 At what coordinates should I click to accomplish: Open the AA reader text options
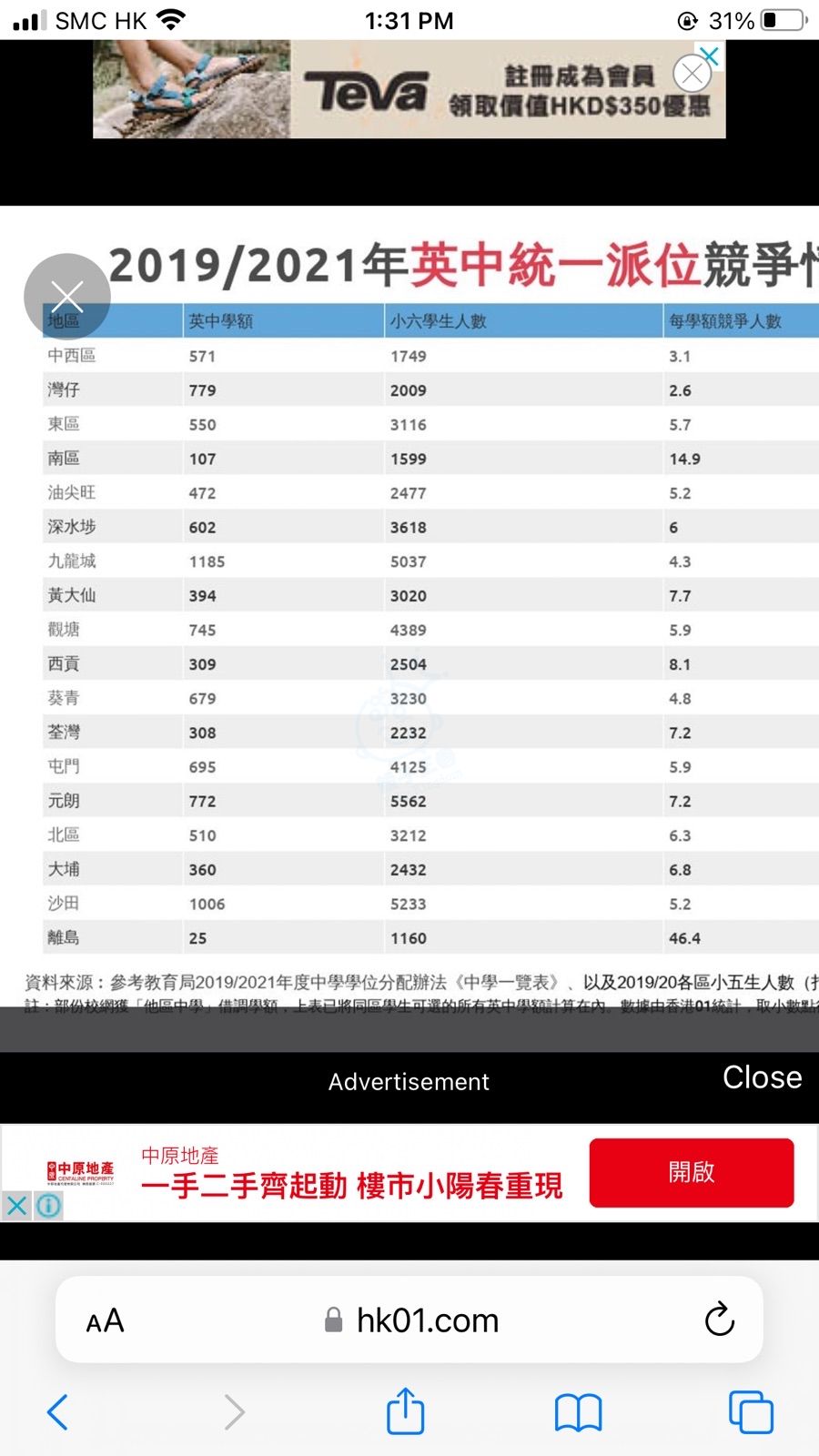point(105,1320)
